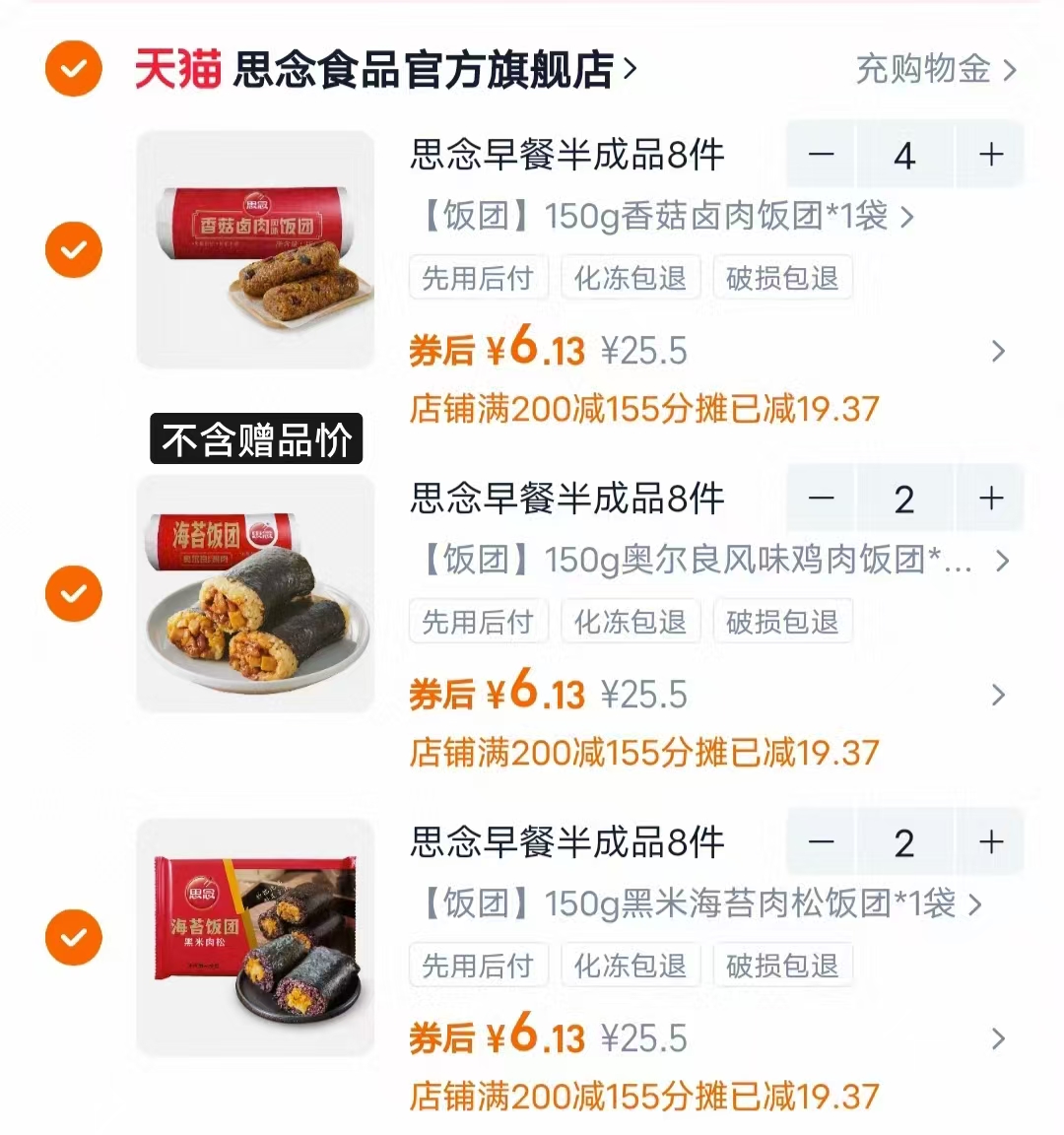
Task: Click 化冻包退 tag on second product
Action: point(631,621)
